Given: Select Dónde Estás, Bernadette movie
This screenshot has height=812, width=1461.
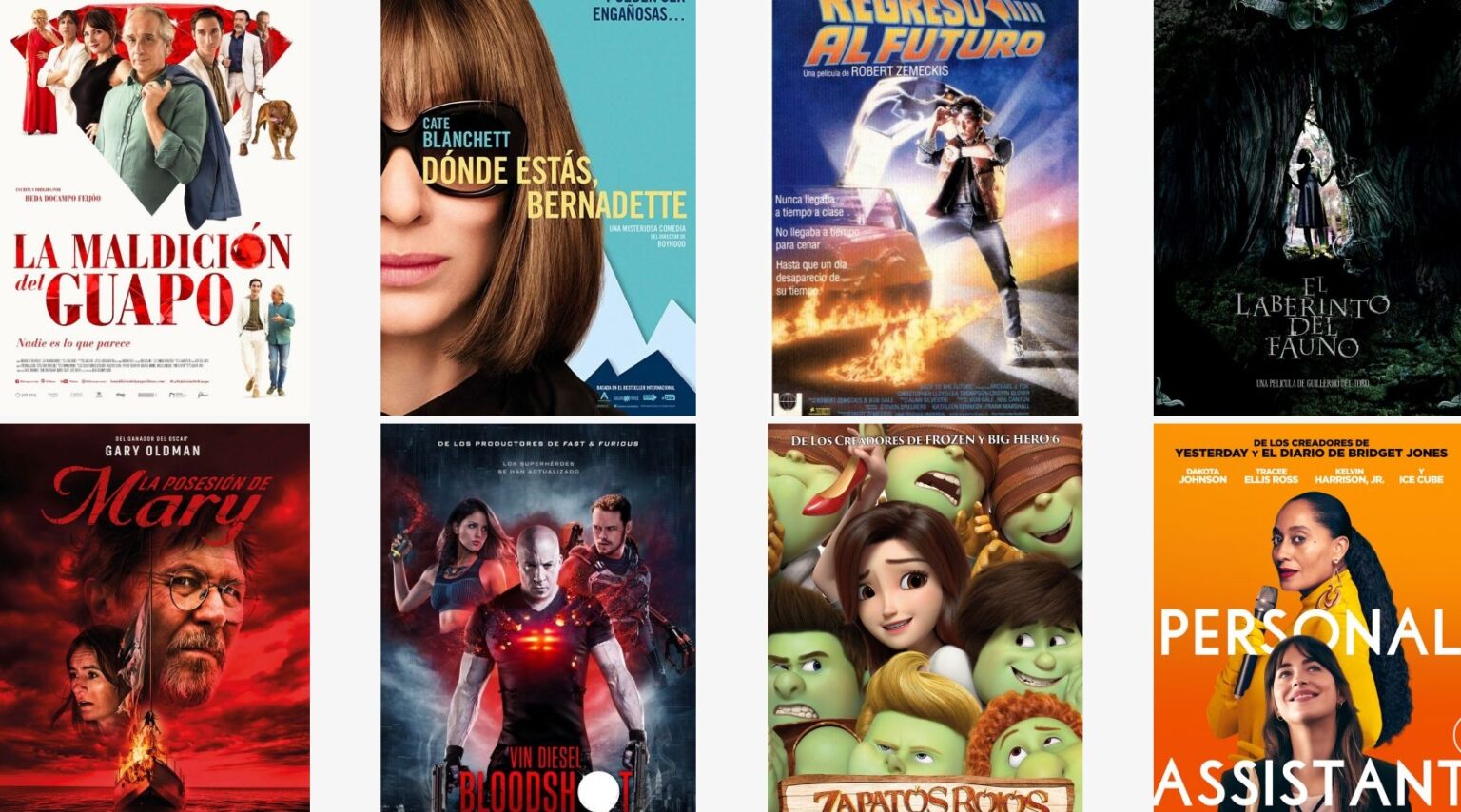Looking at the screenshot, I should (x=537, y=207).
